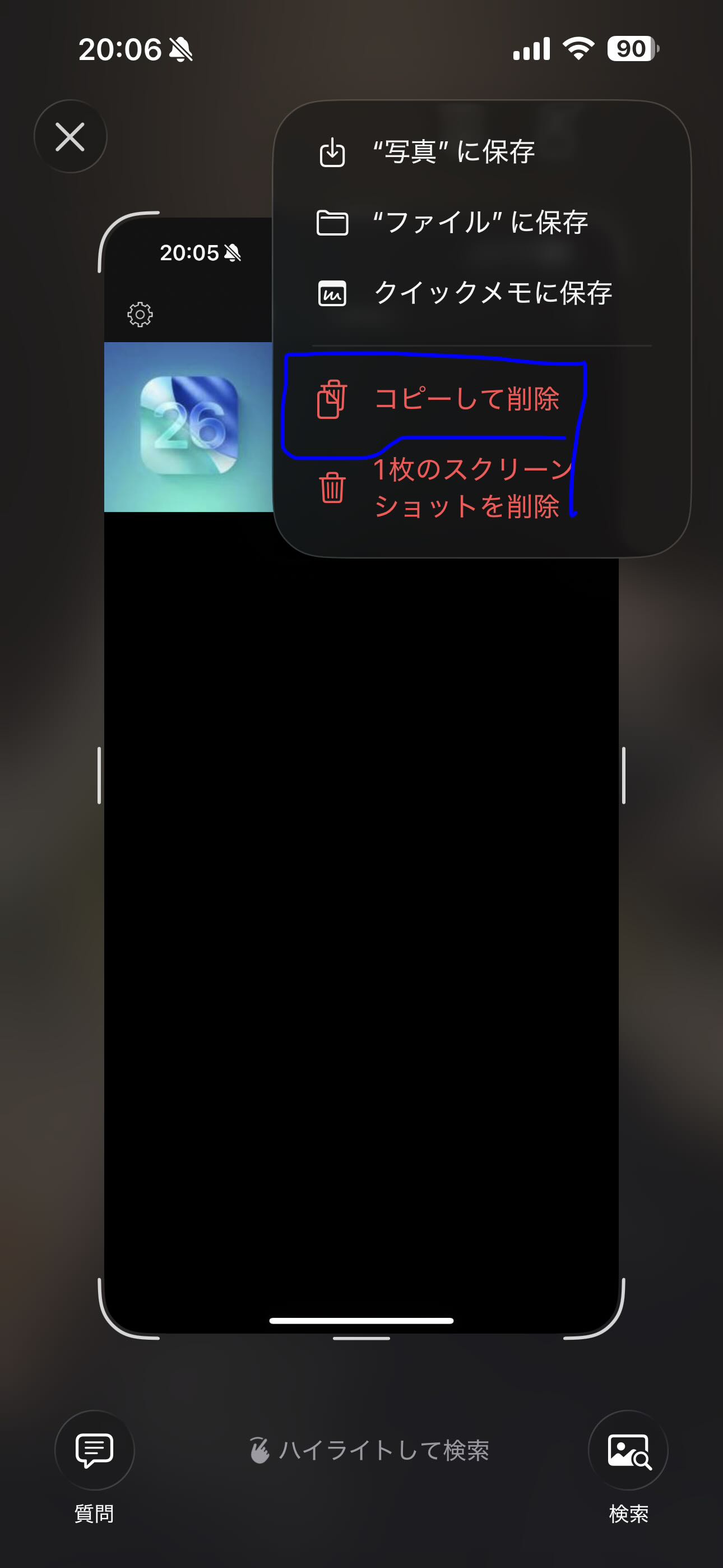Select "写真" に保存 option
This screenshot has height=1568, width=723.
(x=481, y=152)
